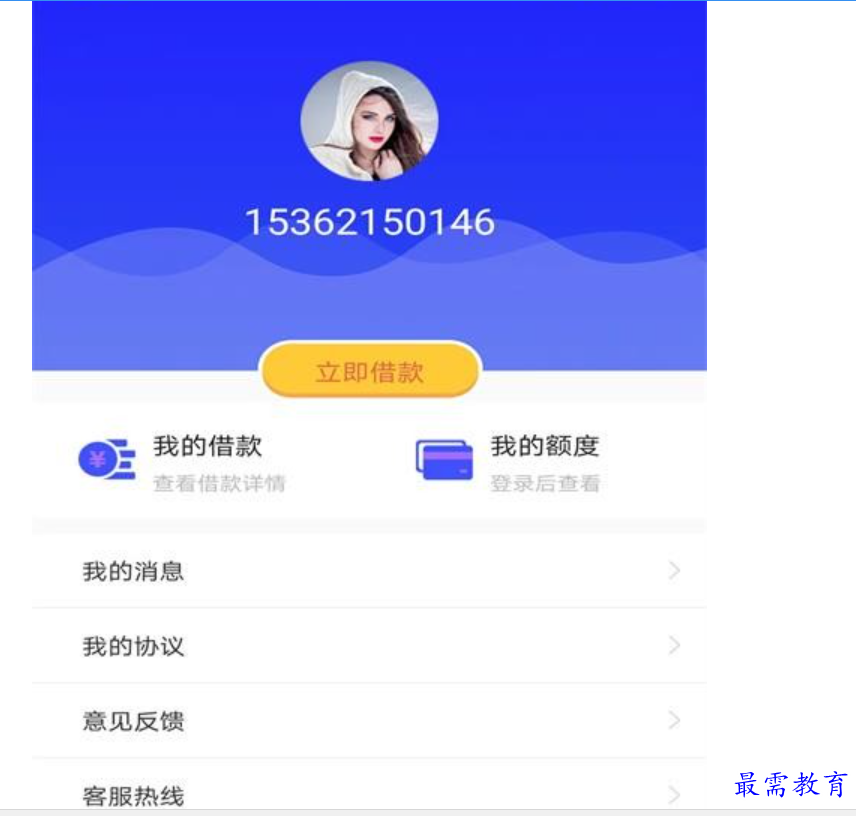Open 客服热线 customer hotline row
The image size is (856, 816).
point(368,794)
